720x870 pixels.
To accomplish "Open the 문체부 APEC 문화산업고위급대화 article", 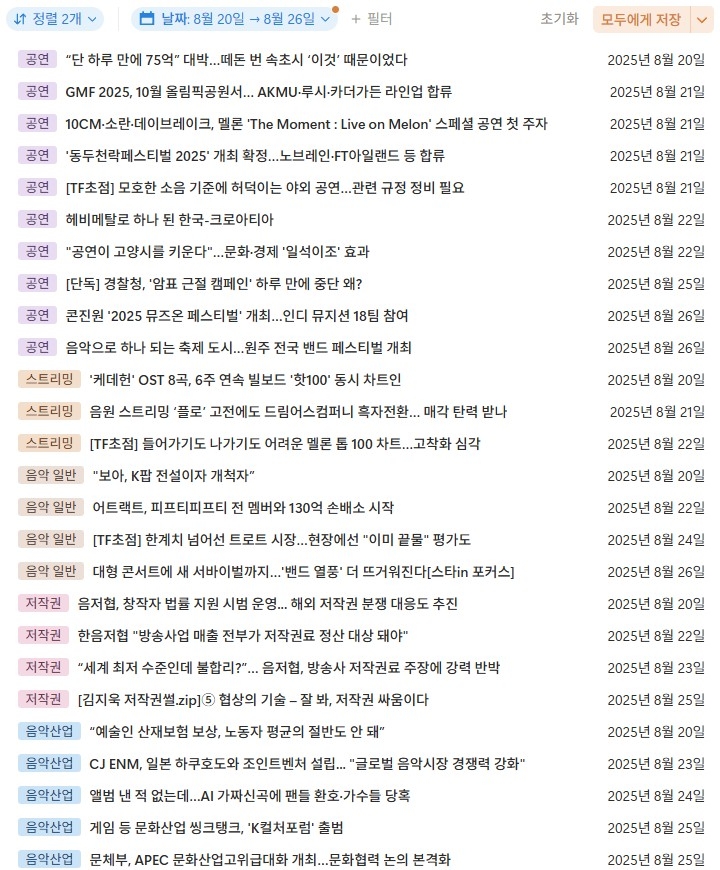I will (269, 860).
